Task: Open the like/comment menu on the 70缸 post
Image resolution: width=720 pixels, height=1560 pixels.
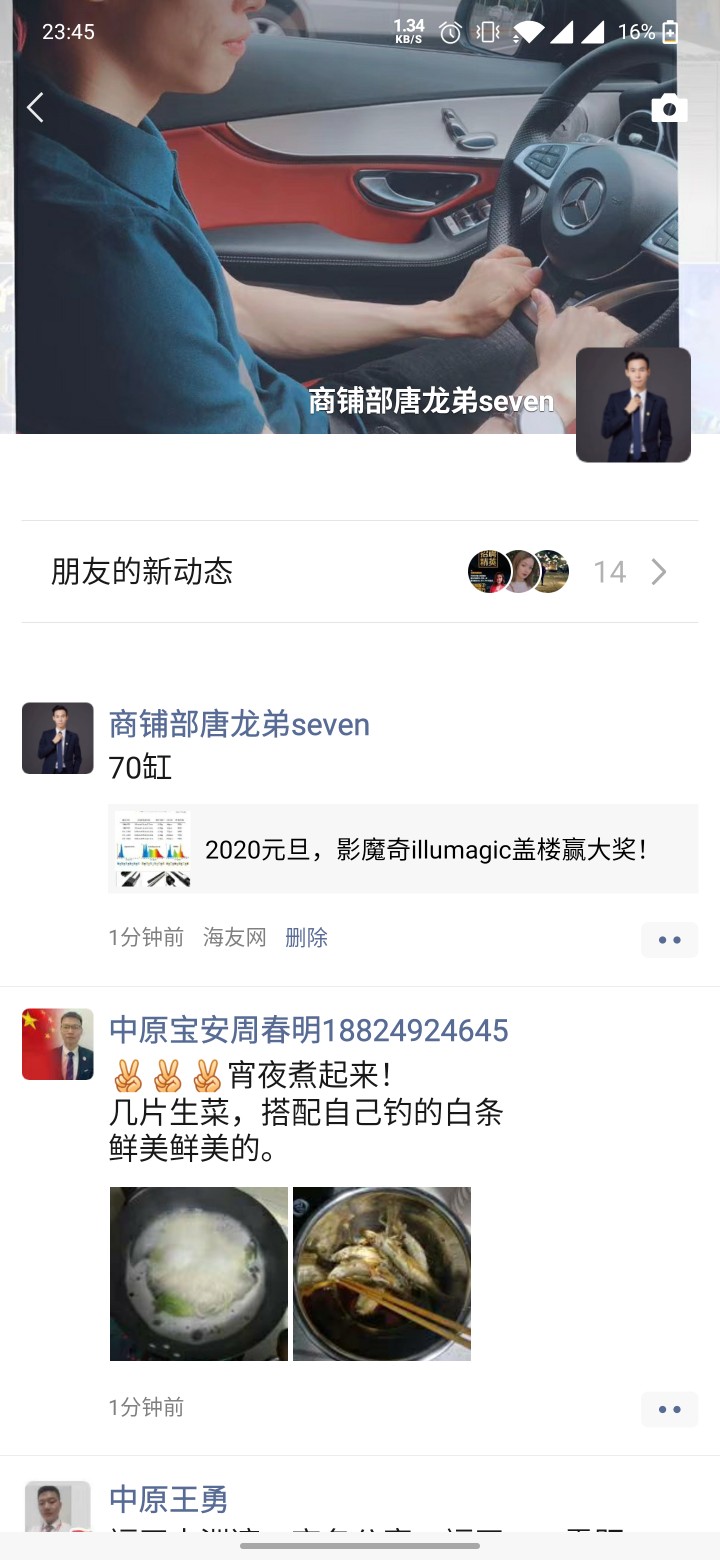Action: pos(669,940)
